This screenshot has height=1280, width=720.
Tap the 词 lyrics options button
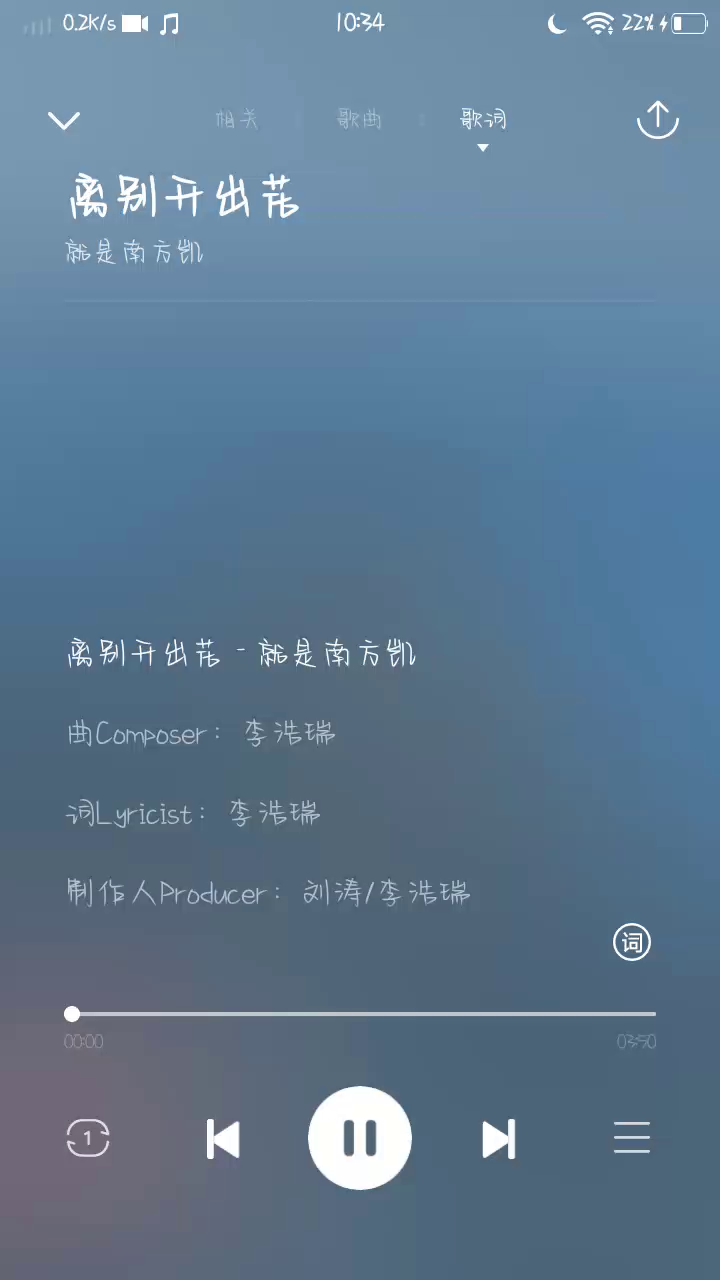pyautogui.click(x=632, y=942)
